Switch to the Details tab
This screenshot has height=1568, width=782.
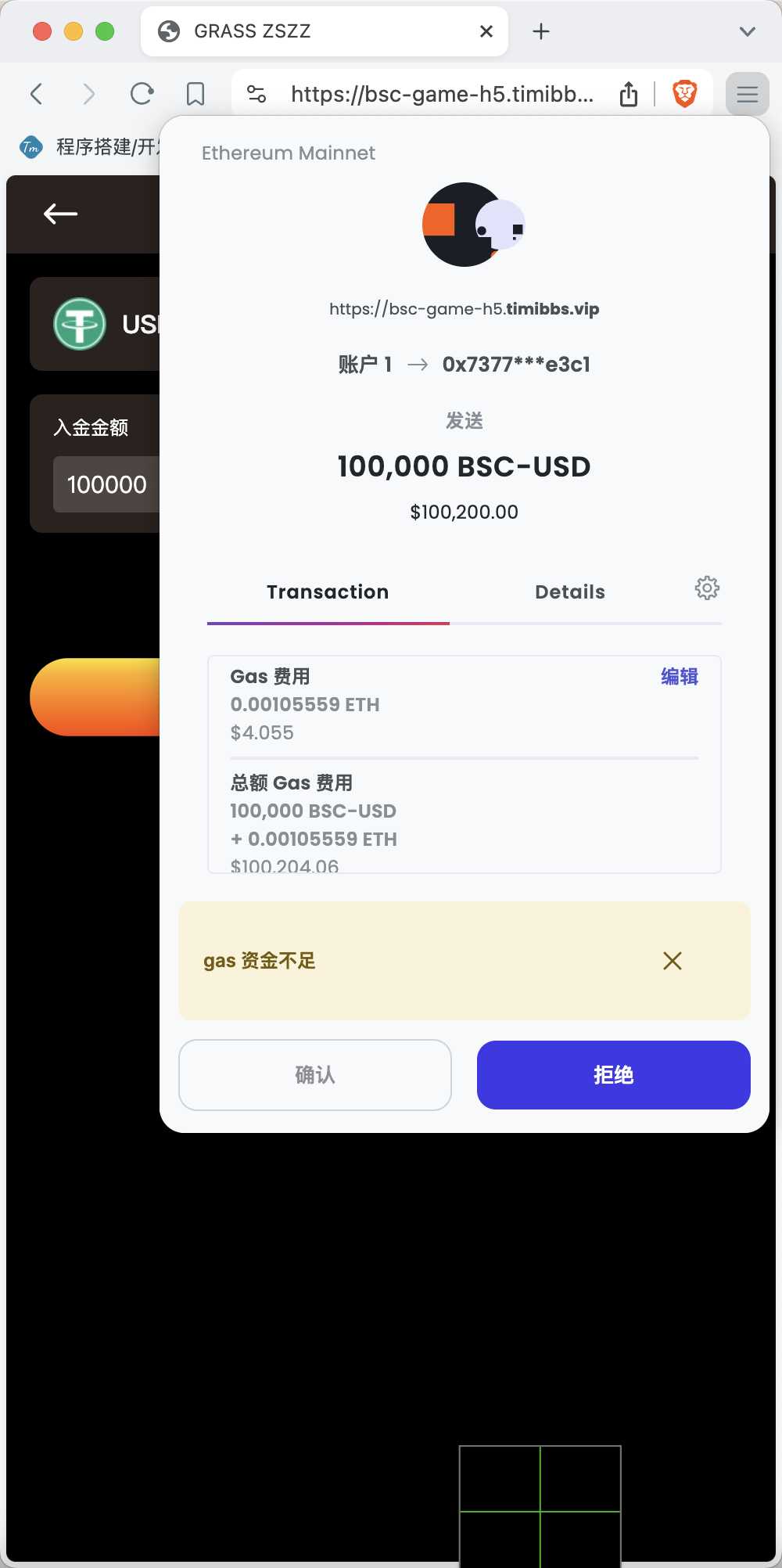(570, 592)
